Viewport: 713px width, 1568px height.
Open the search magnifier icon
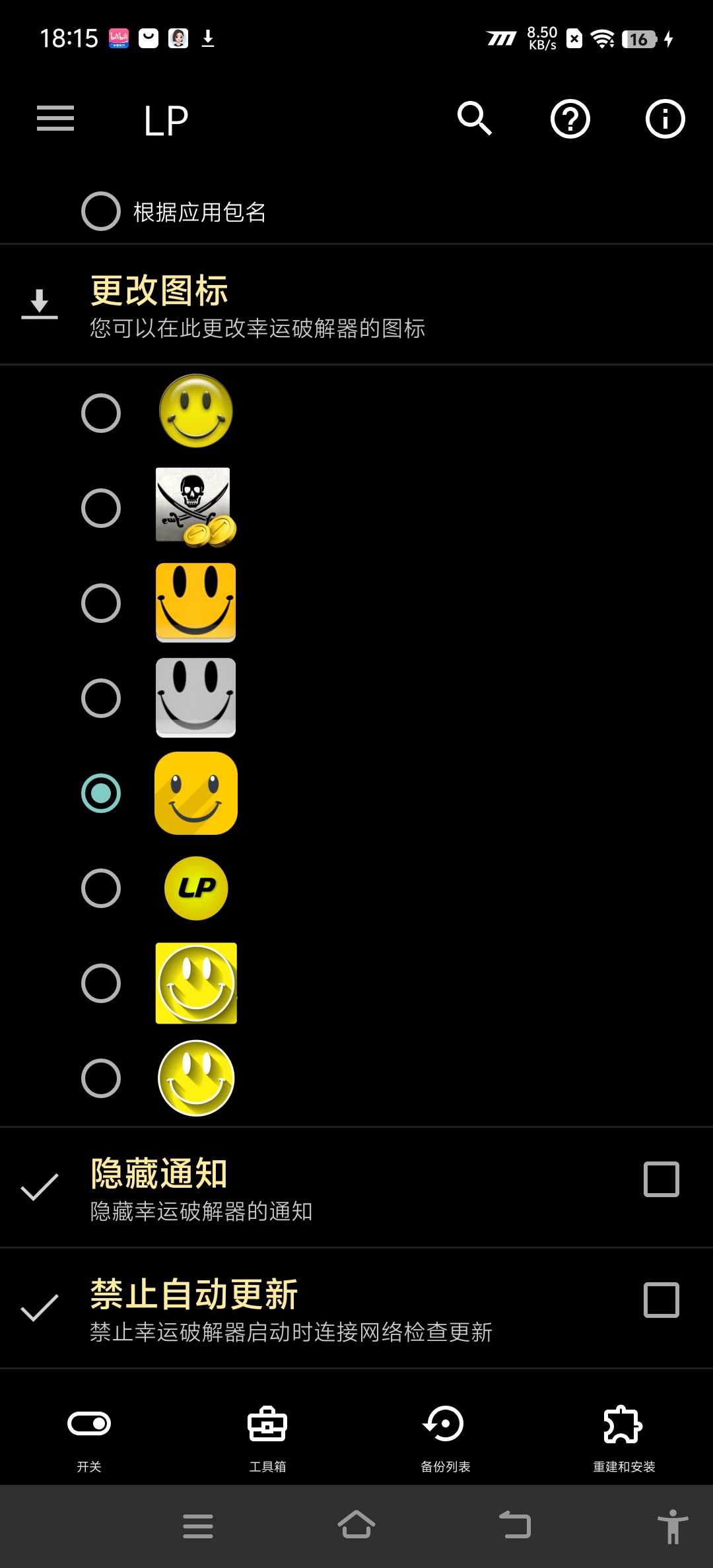[475, 119]
